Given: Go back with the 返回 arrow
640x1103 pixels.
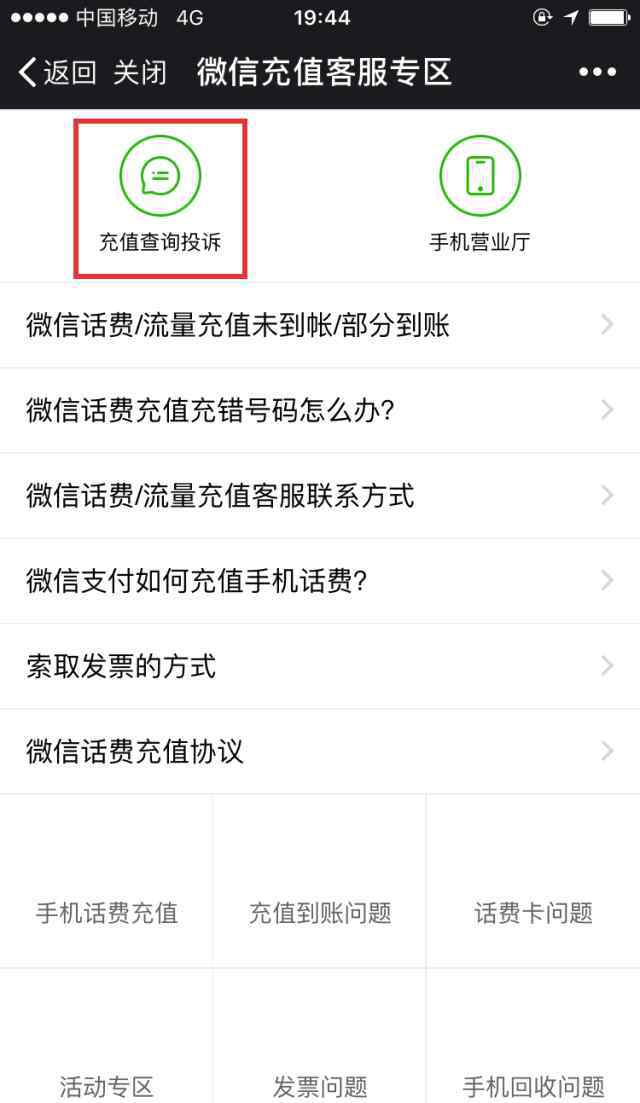Looking at the screenshot, I should (58, 72).
